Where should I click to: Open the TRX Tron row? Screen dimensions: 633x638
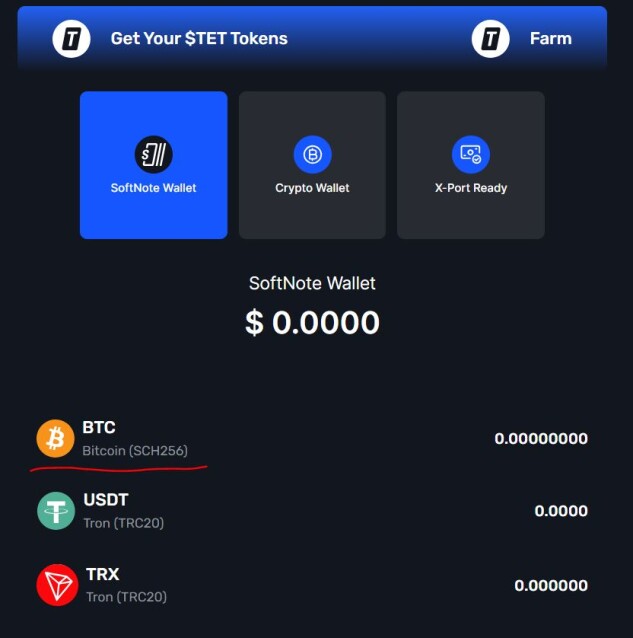tap(312, 585)
